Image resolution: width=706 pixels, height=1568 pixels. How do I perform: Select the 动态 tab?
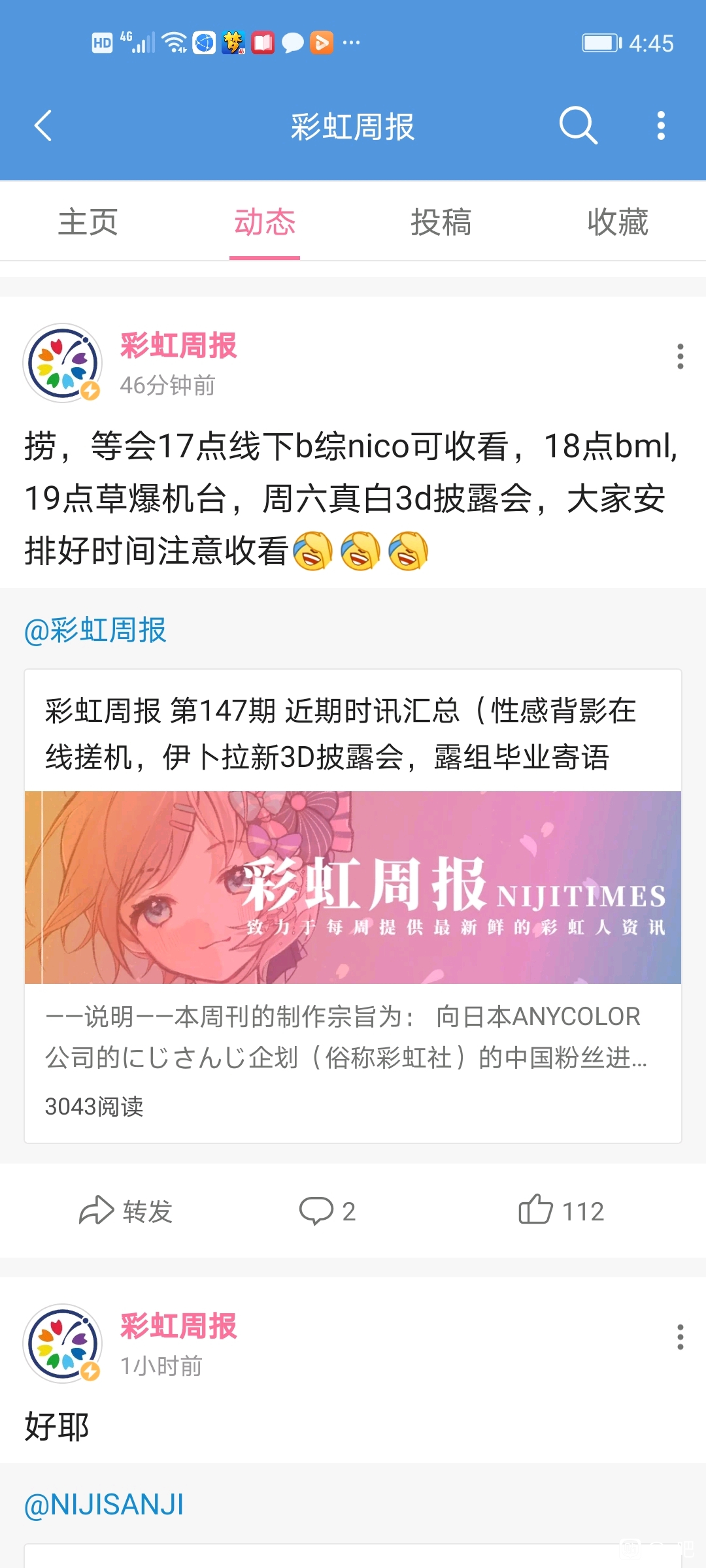click(x=265, y=222)
